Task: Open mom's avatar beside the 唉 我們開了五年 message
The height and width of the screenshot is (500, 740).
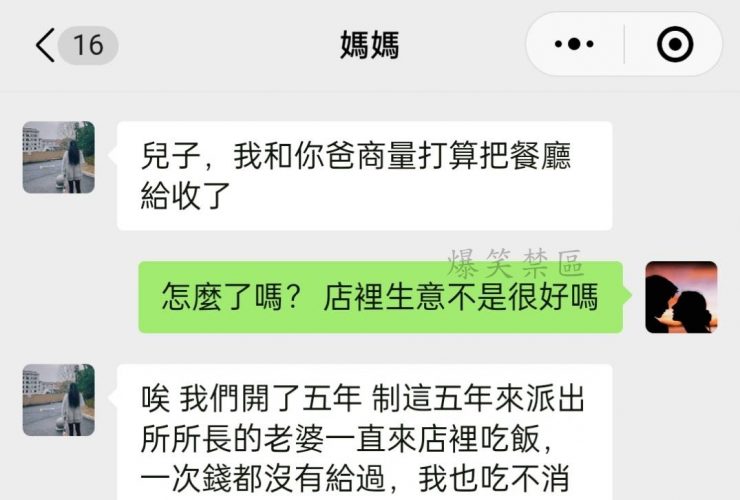Action: [x=58, y=399]
